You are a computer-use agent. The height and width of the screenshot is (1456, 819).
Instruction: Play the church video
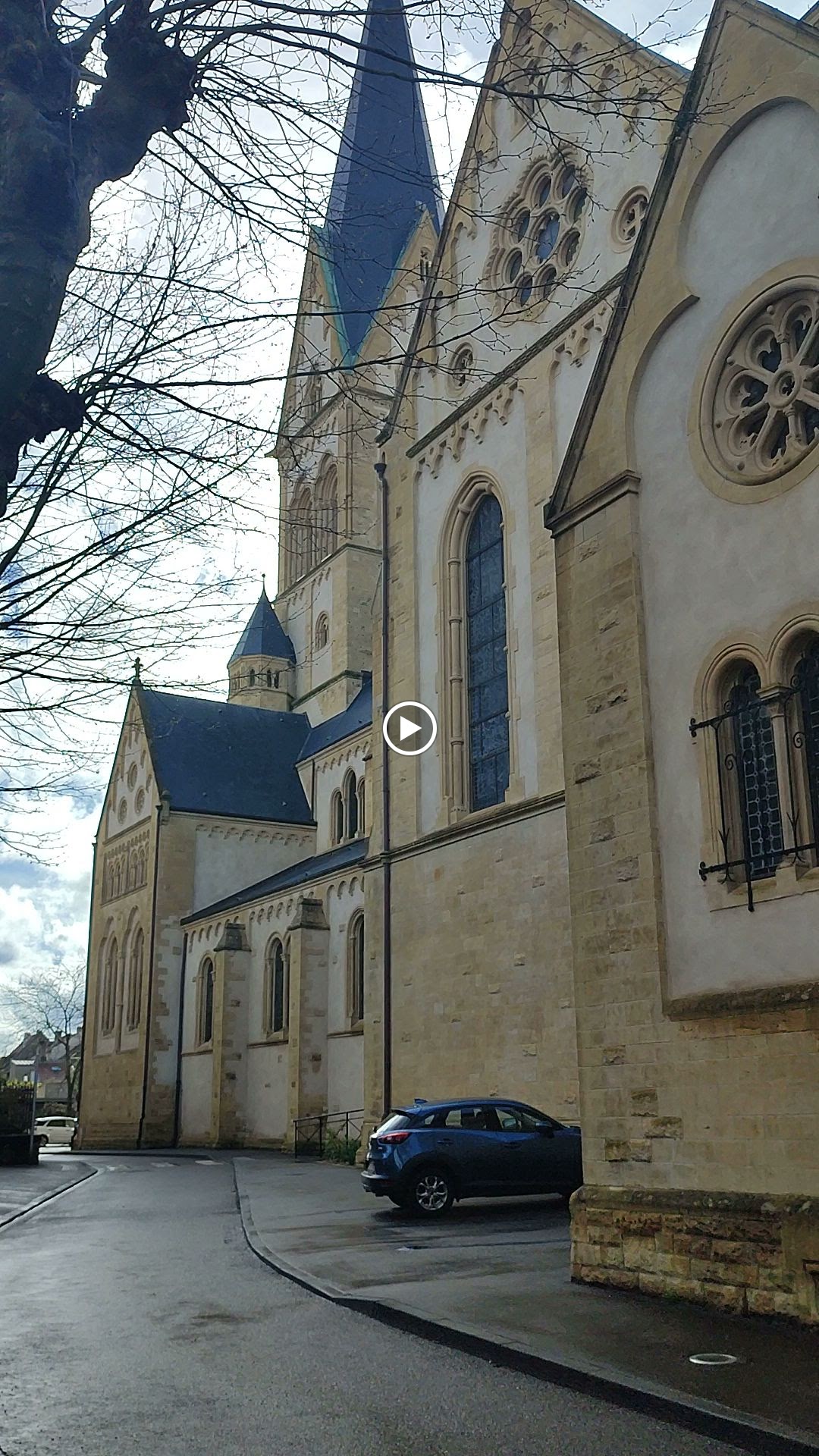click(409, 728)
